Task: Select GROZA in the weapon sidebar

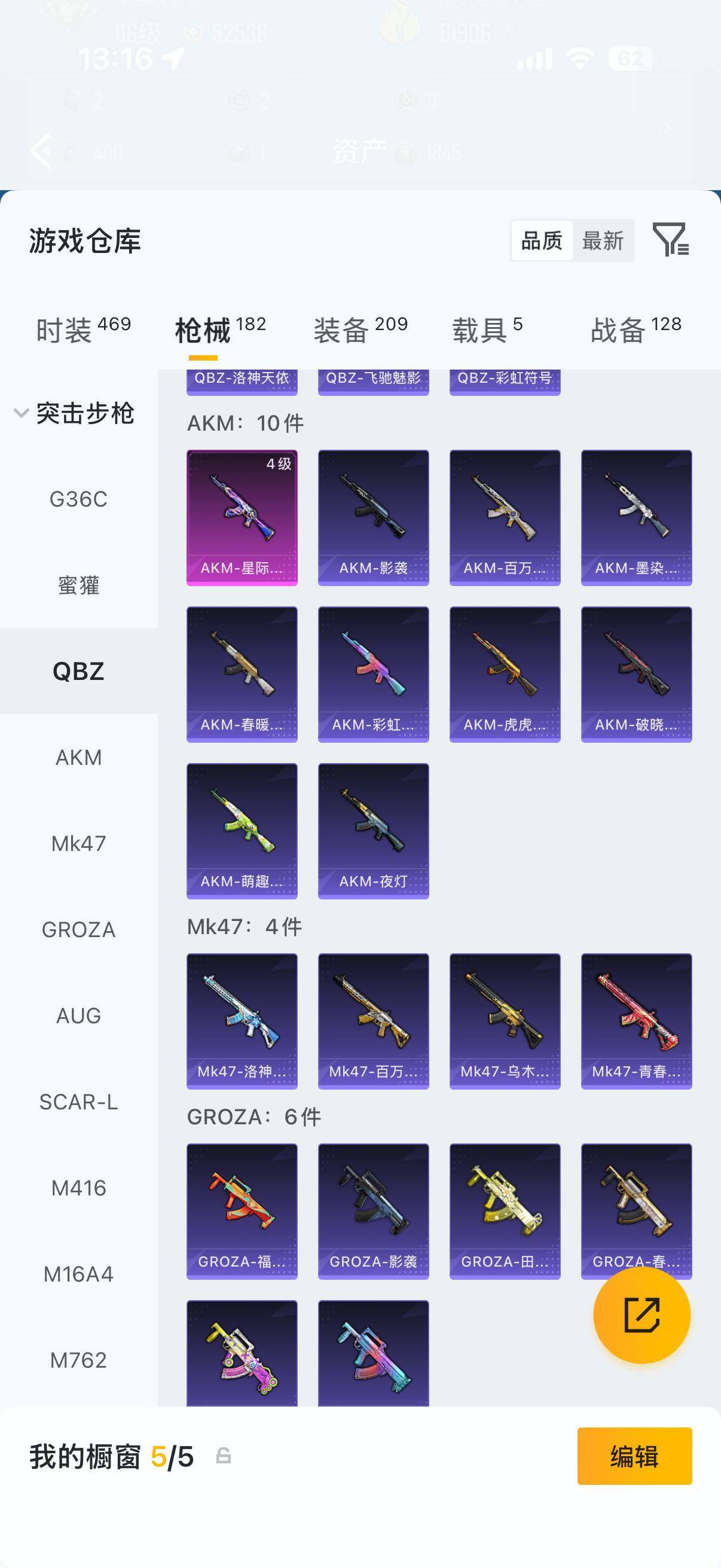Action: [78, 929]
